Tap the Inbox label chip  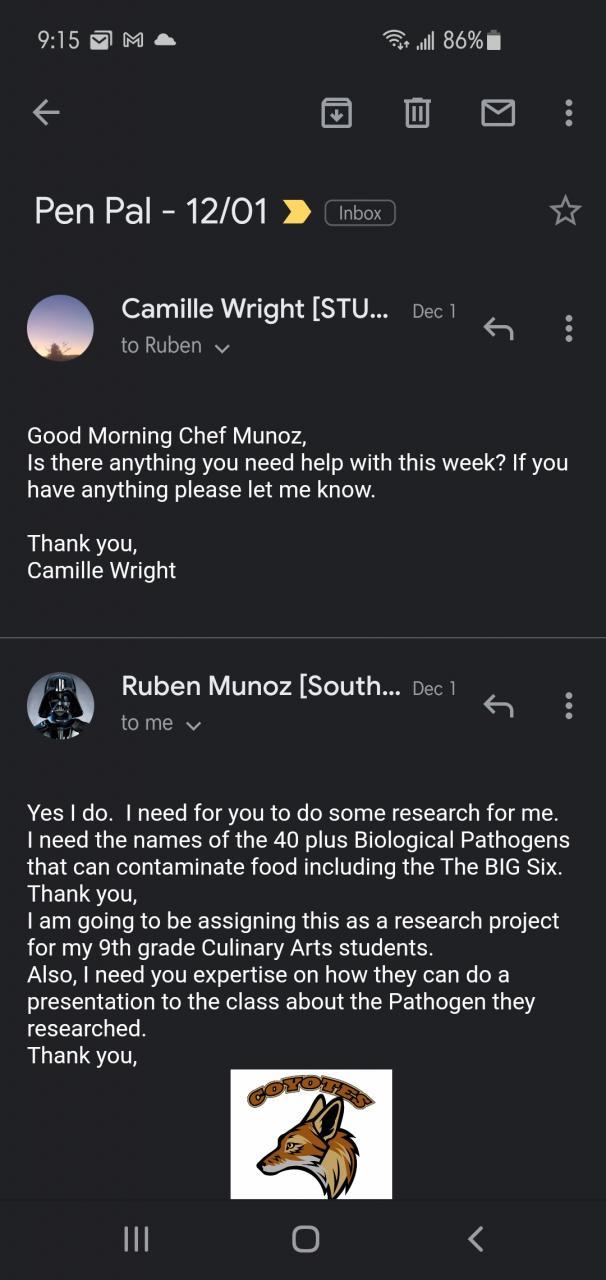tap(360, 213)
